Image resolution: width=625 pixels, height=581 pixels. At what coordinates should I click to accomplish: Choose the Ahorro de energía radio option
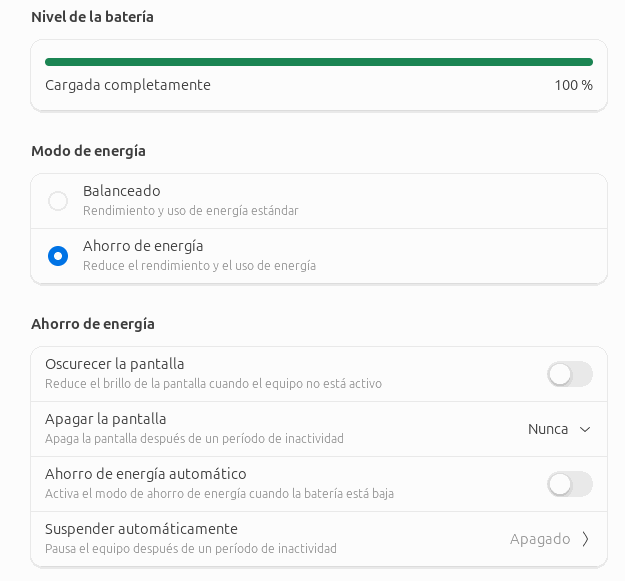(x=58, y=256)
